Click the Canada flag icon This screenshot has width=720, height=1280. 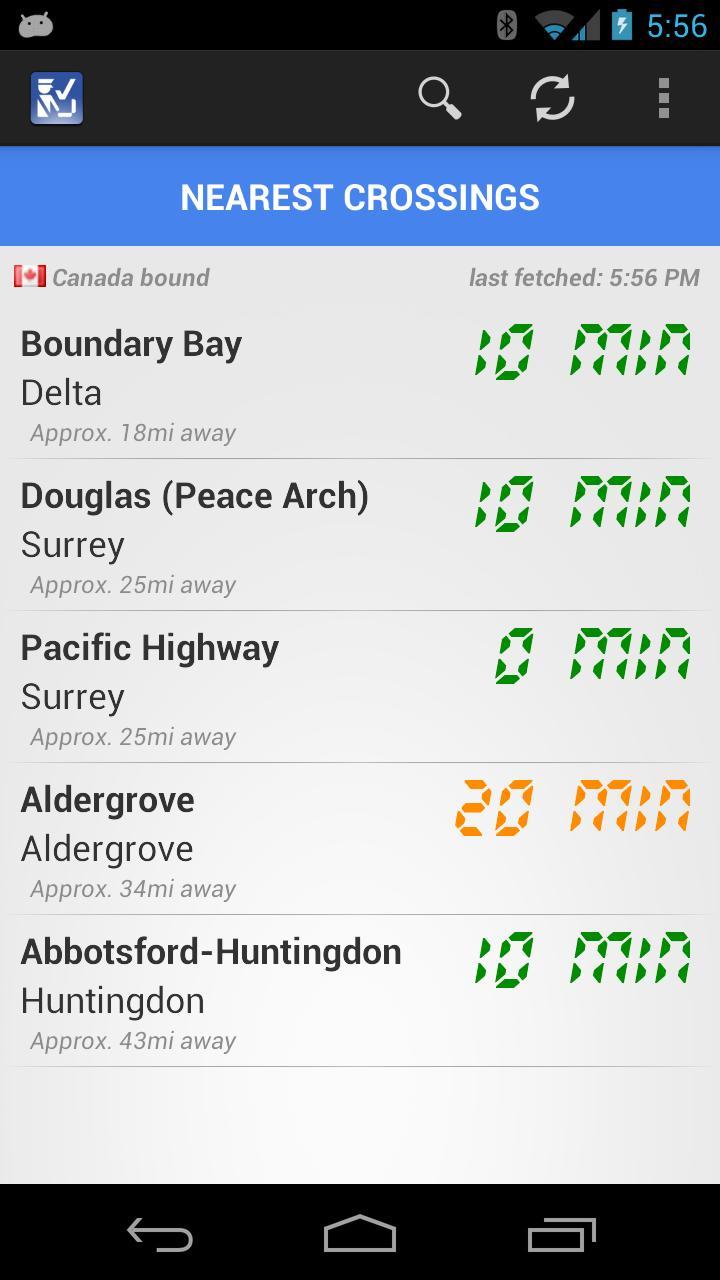(30, 276)
